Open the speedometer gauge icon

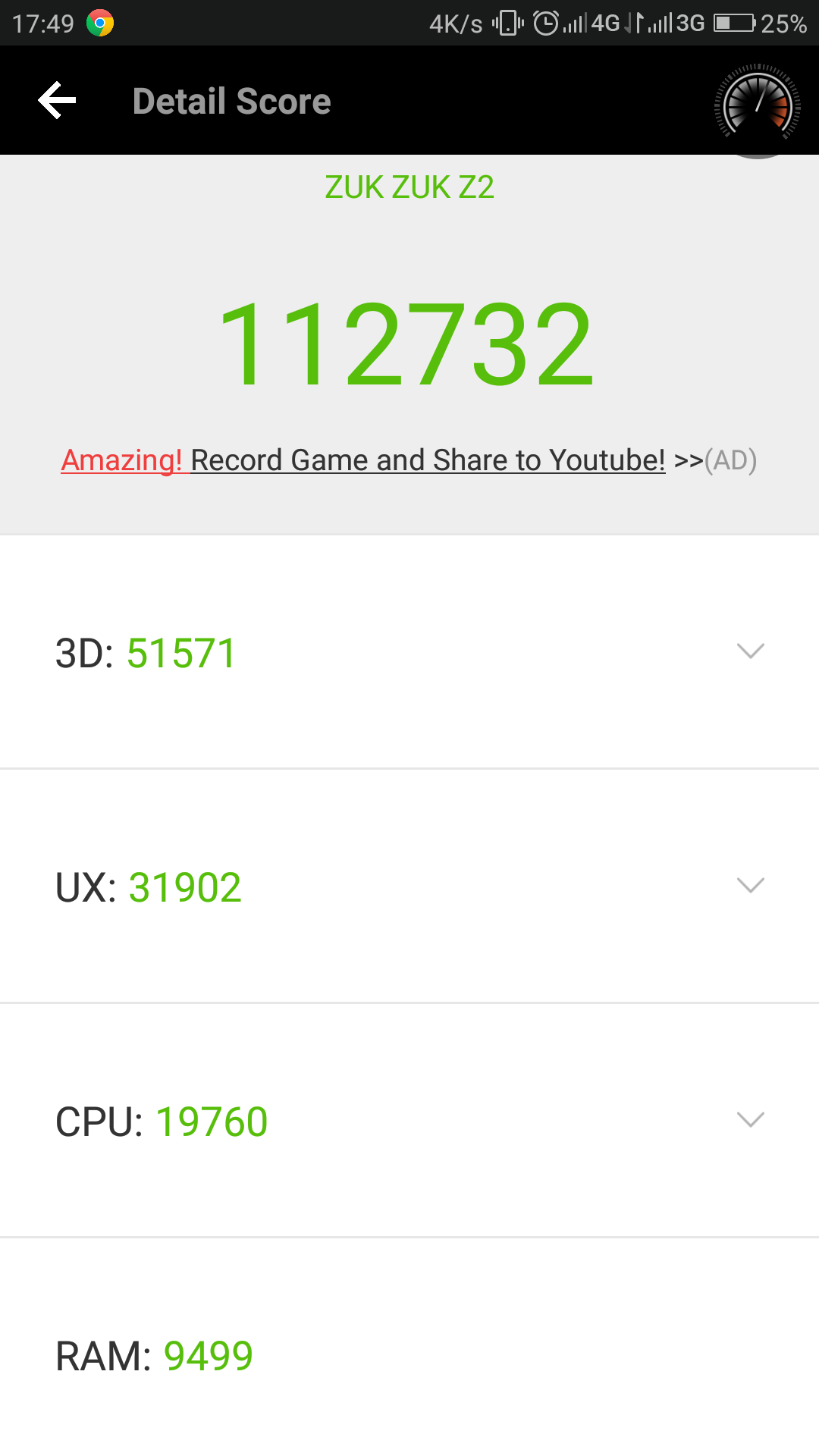pyautogui.click(x=758, y=105)
